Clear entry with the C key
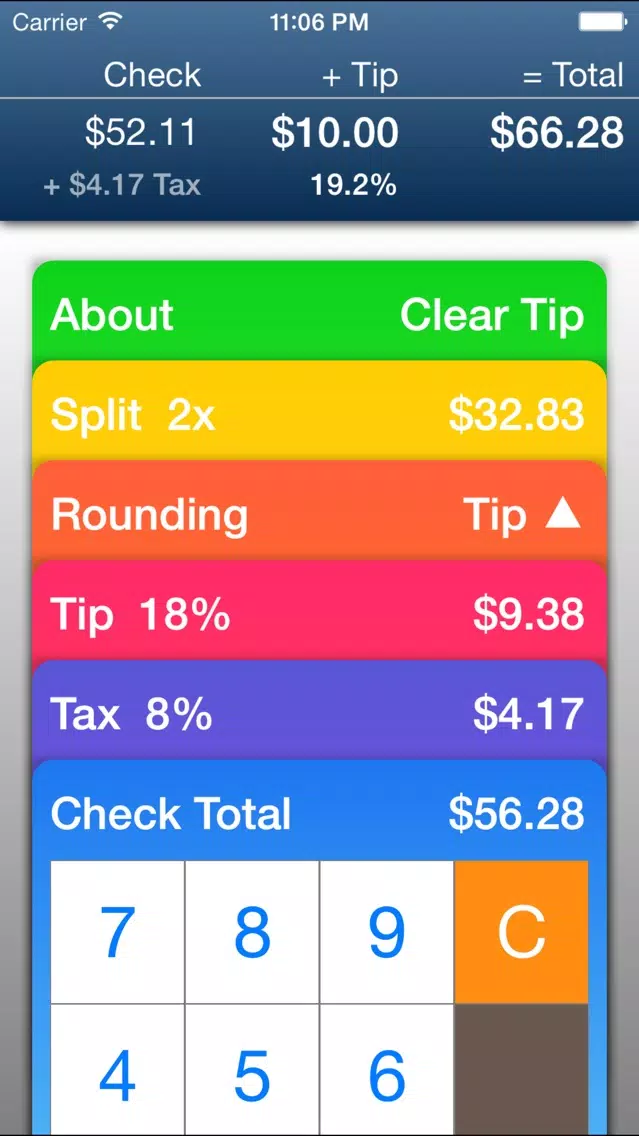This screenshot has height=1136, width=639. tap(521, 932)
